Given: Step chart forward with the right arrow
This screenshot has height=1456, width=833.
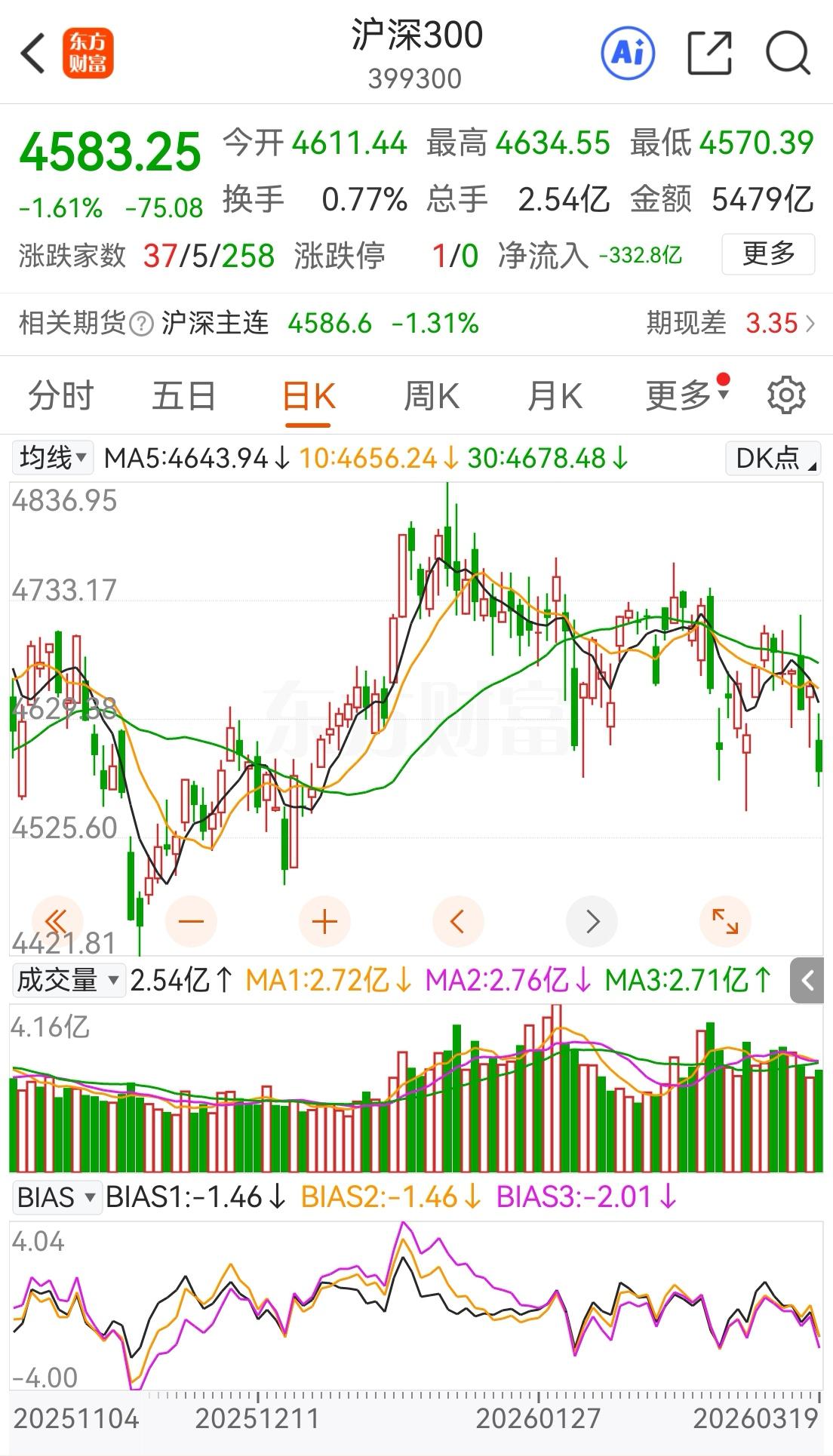Looking at the screenshot, I should pyautogui.click(x=591, y=920).
